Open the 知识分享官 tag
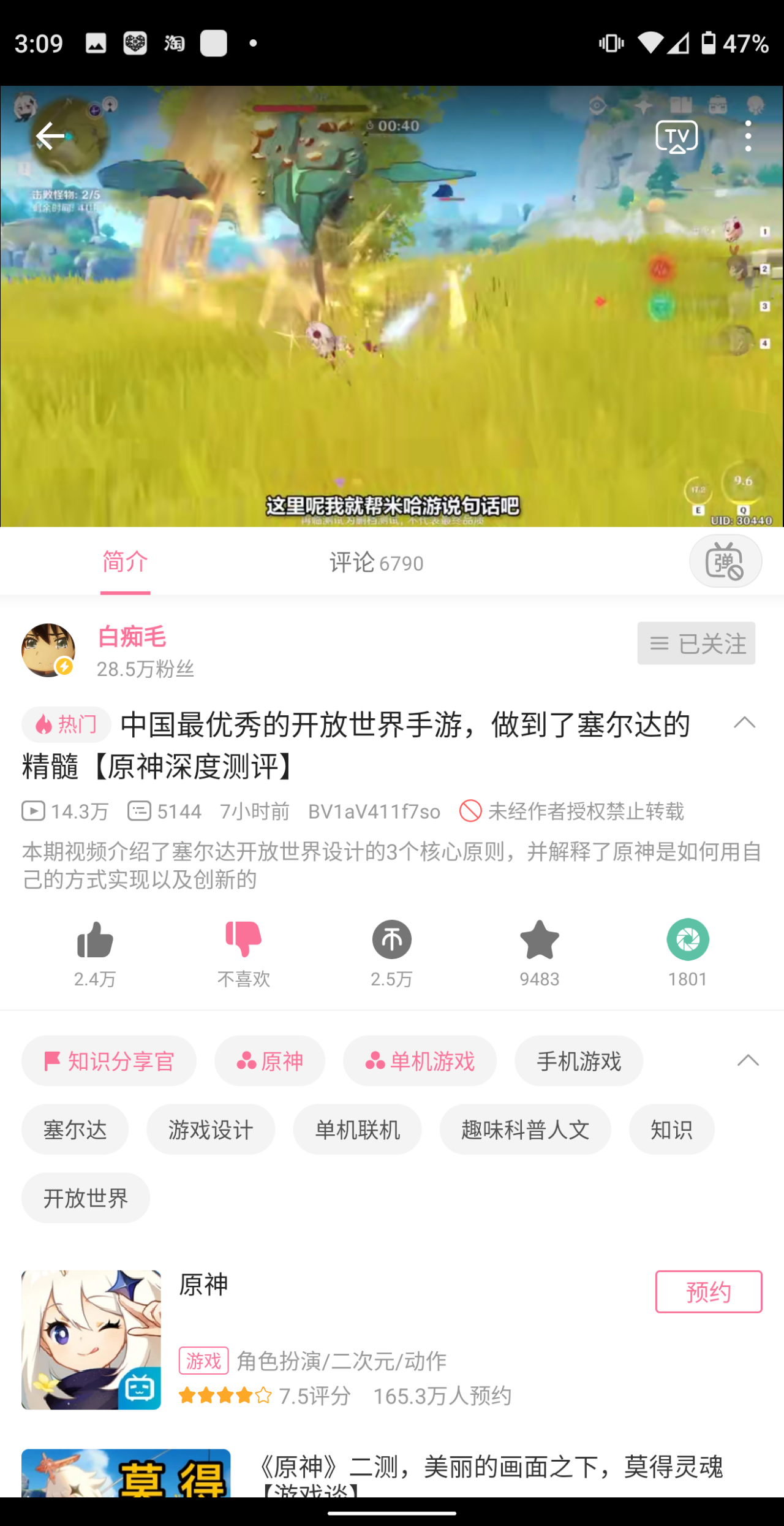The image size is (784, 1526). (109, 1061)
